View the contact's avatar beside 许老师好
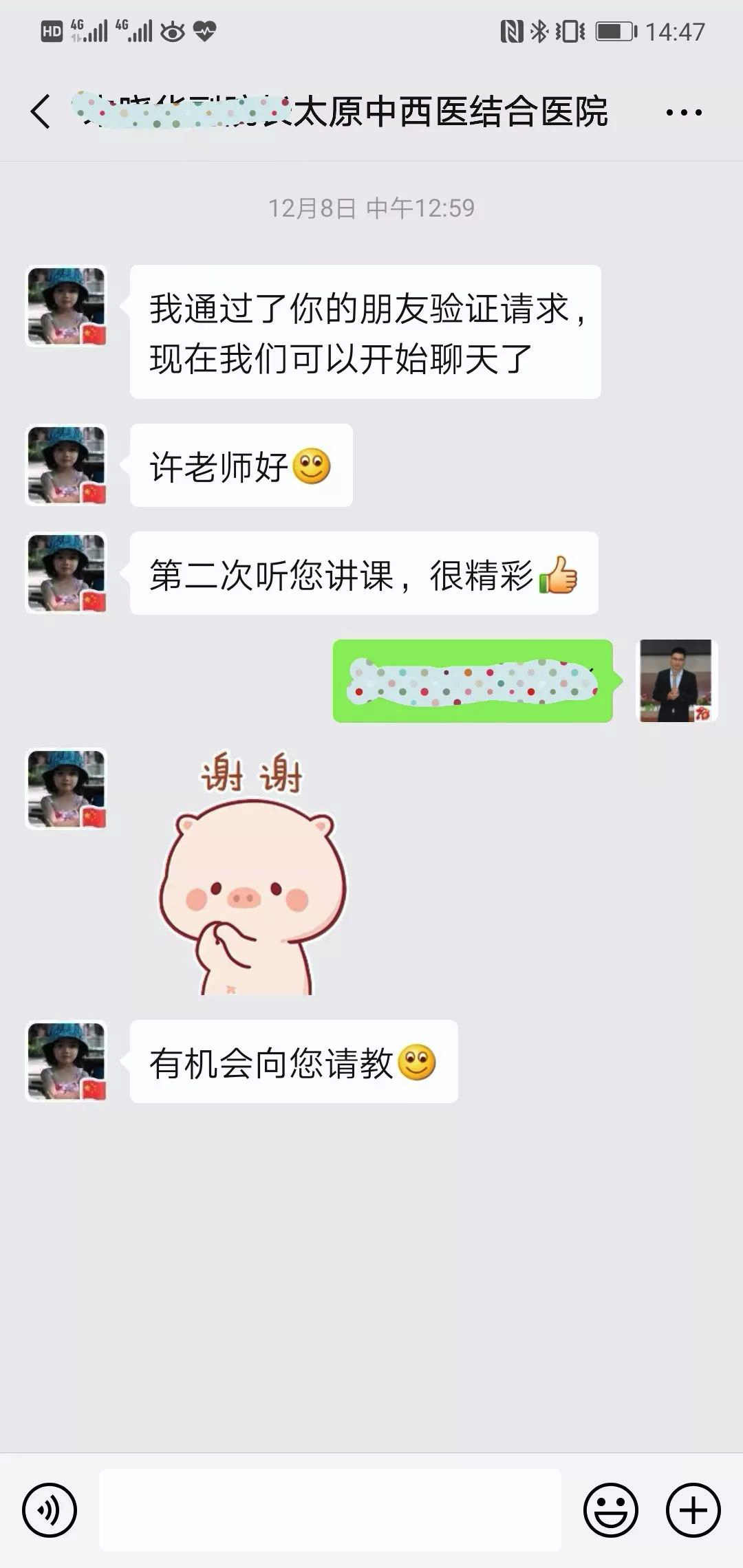Image resolution: width=743 pixels, height=1568 pixels. tap(66, 466)
